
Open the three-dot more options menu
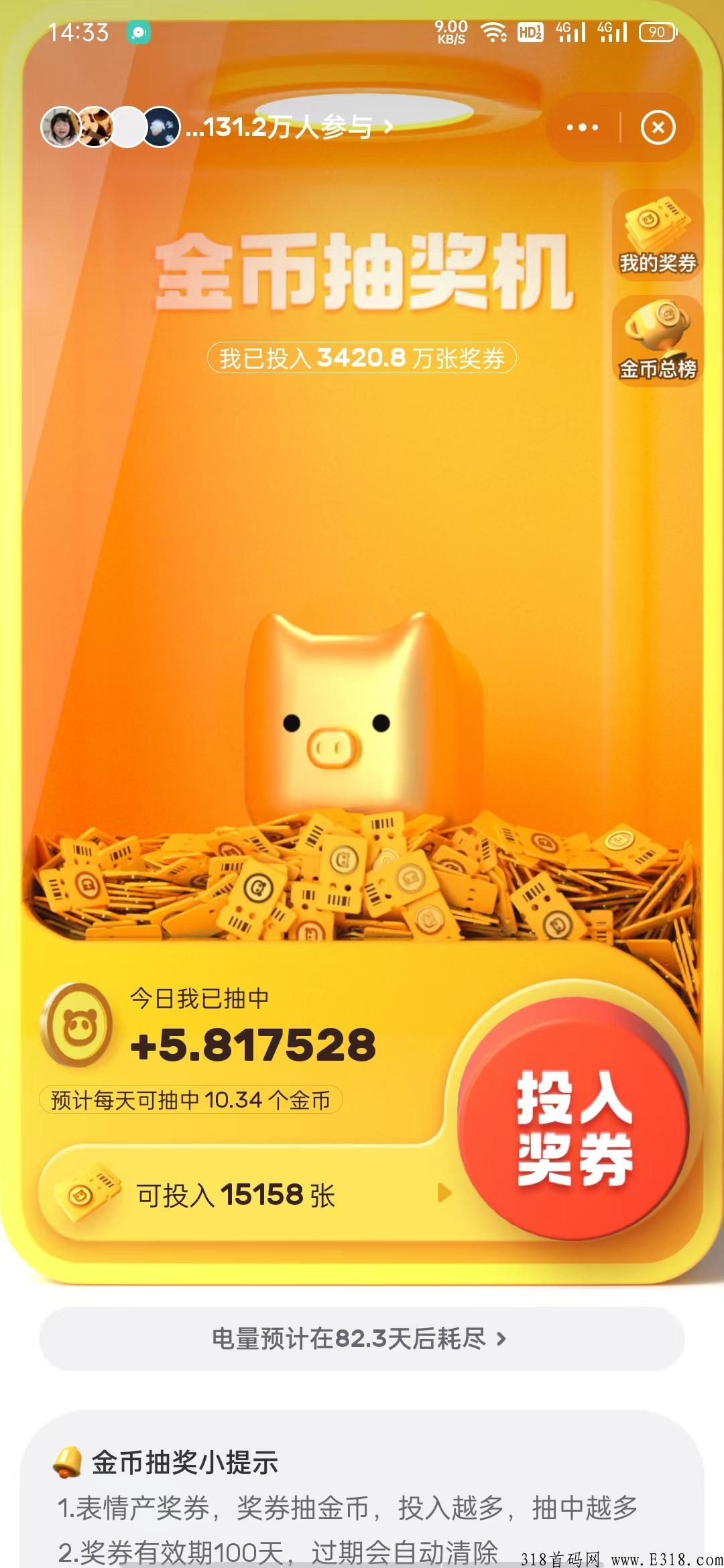point(582,127)
